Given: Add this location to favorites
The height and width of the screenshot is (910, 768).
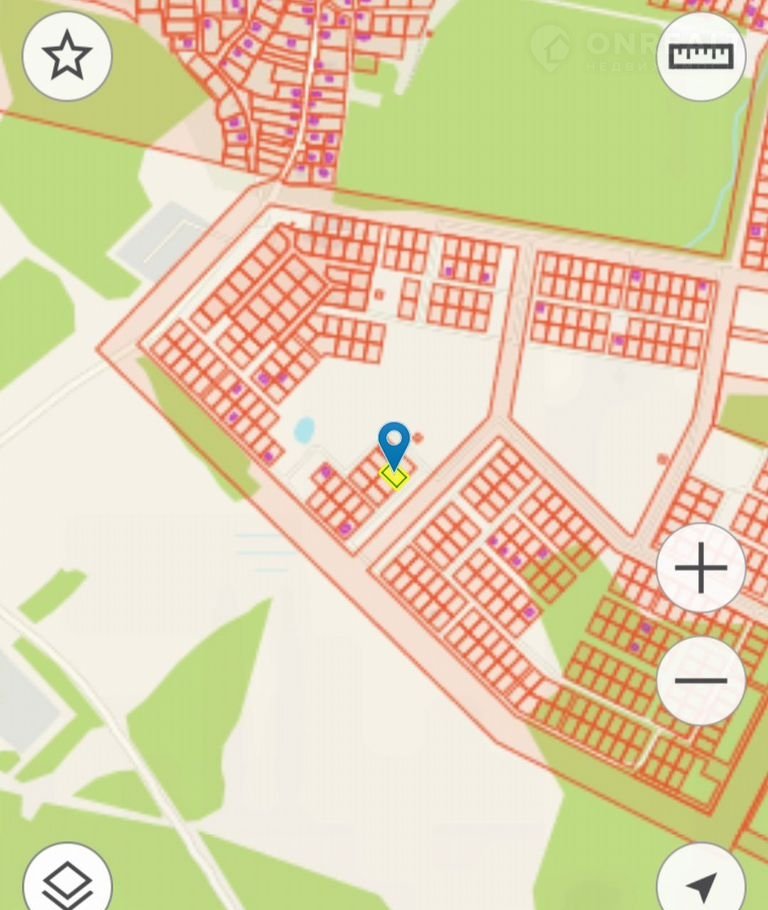Looking at the screenshot, I should point(67,57).
